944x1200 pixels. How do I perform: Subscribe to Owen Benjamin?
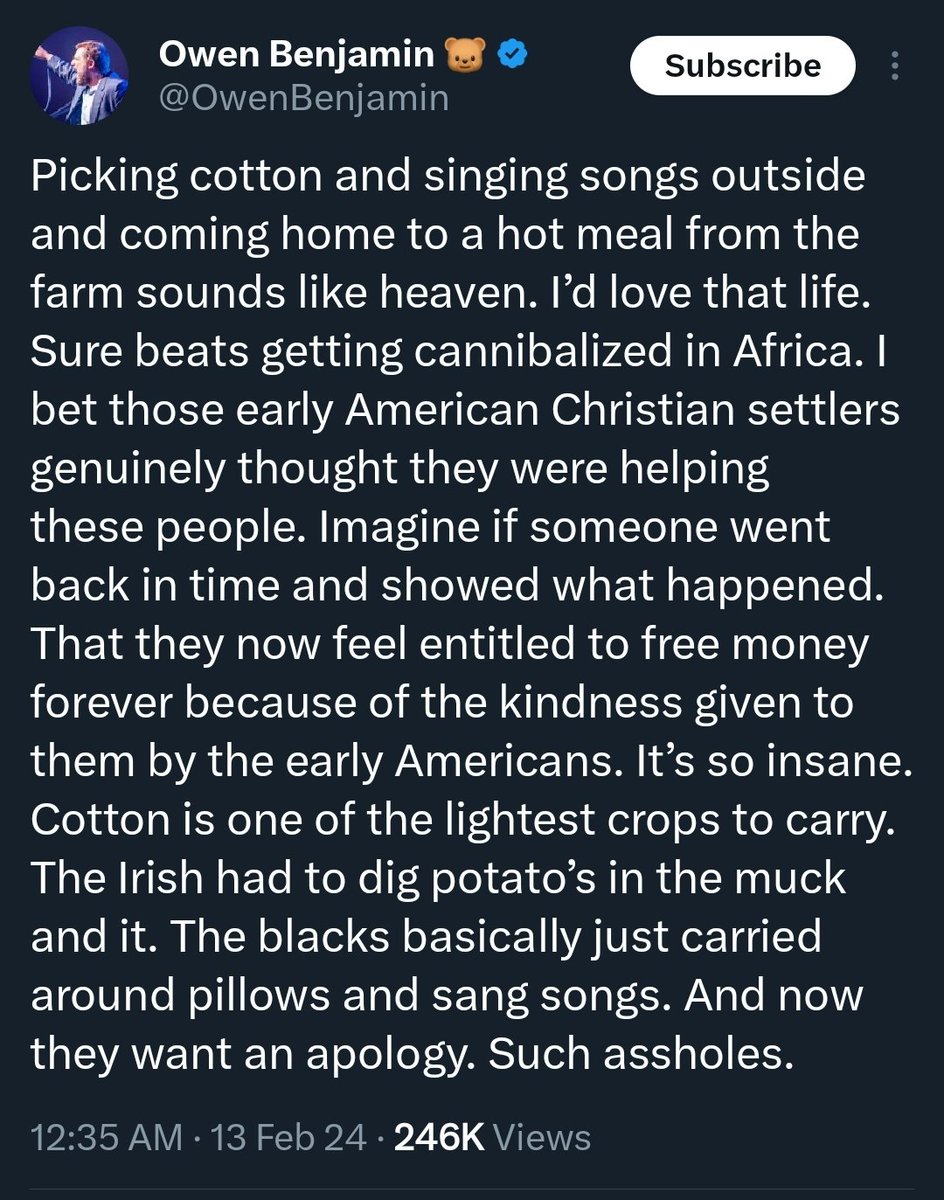[x=742, y=67]
